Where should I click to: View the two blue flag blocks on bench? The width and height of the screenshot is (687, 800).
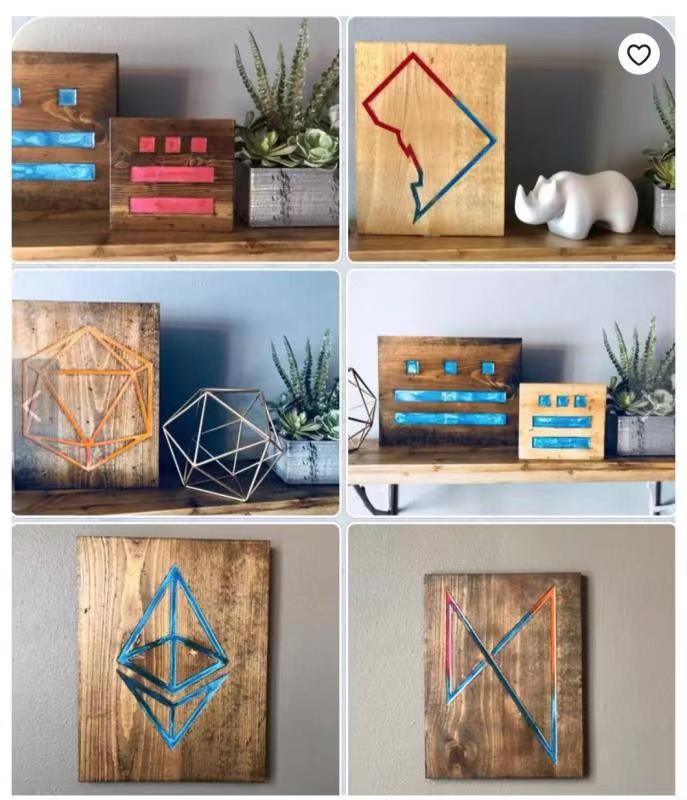point(510,392)
